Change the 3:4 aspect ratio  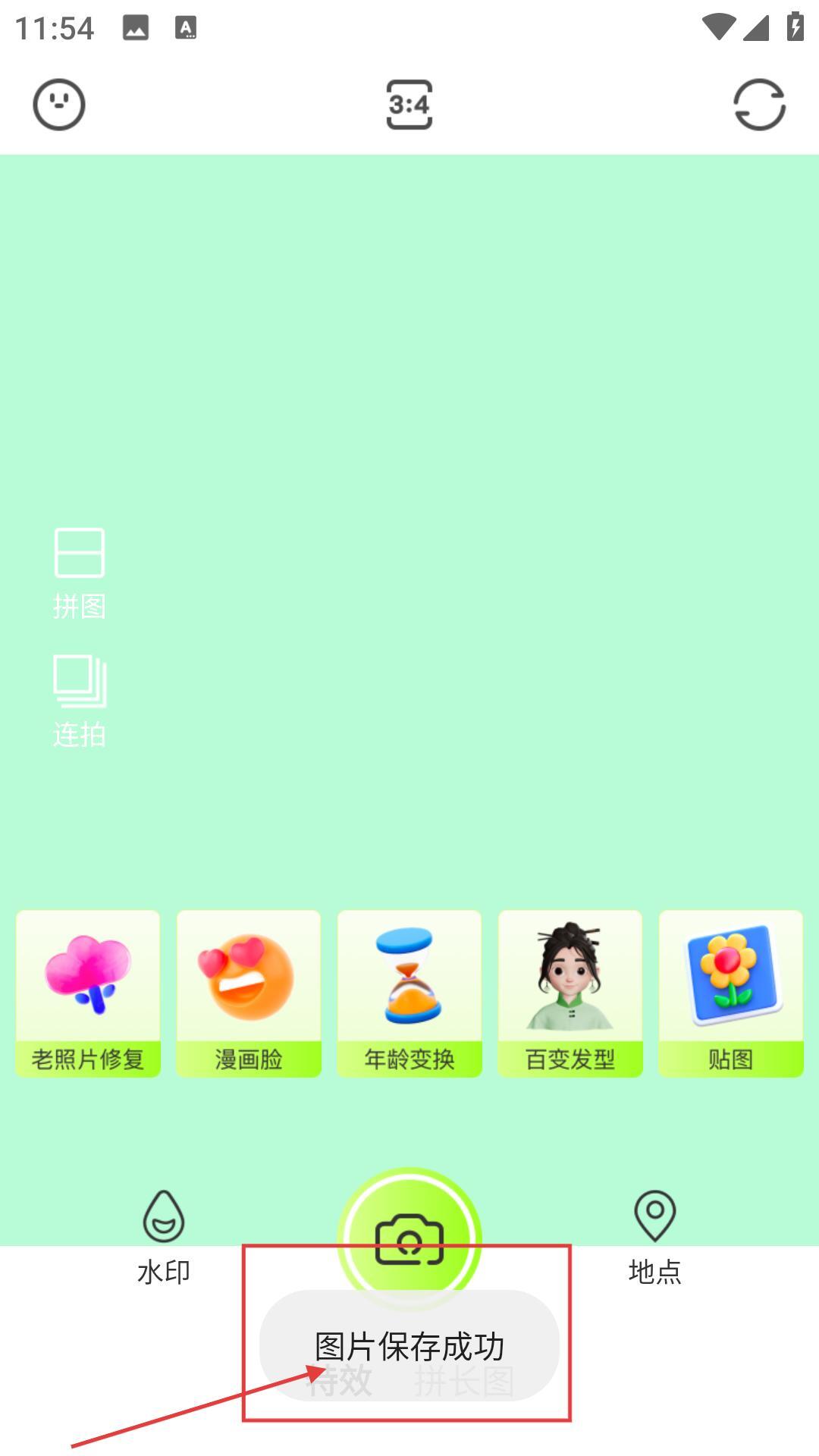click(409, 105)
